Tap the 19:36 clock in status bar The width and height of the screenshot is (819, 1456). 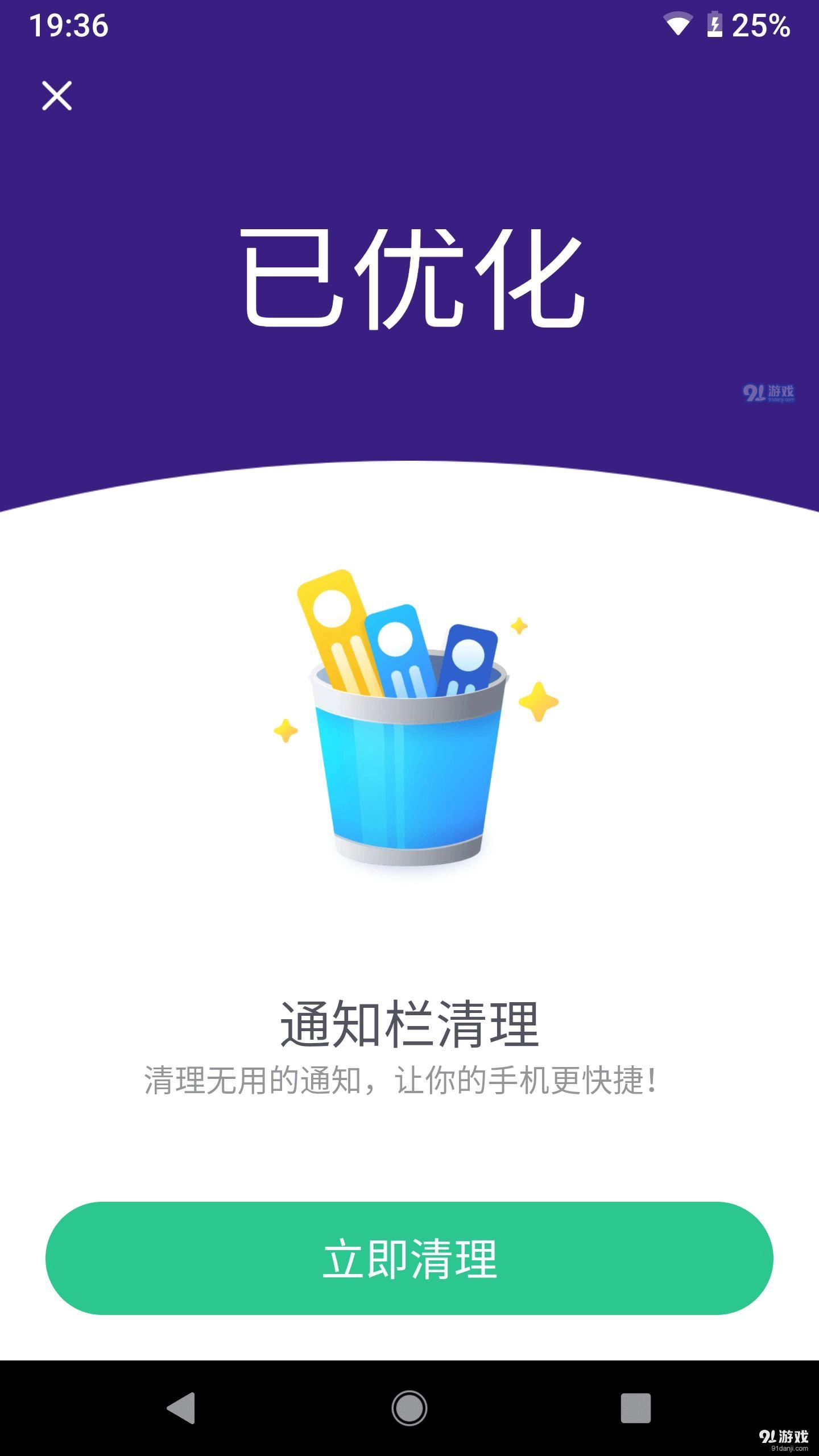coord(68,26)
